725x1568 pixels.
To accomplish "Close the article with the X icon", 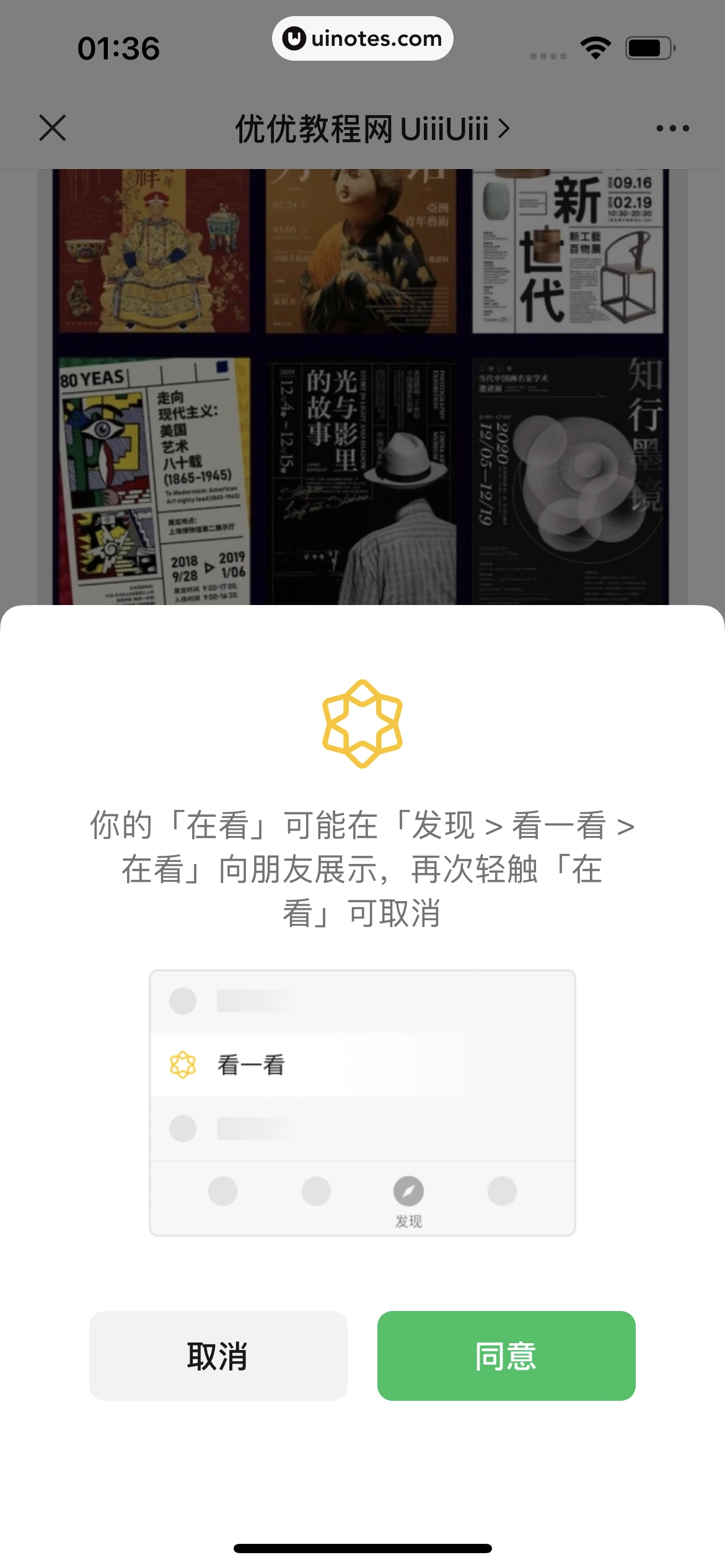I will 52,128.
